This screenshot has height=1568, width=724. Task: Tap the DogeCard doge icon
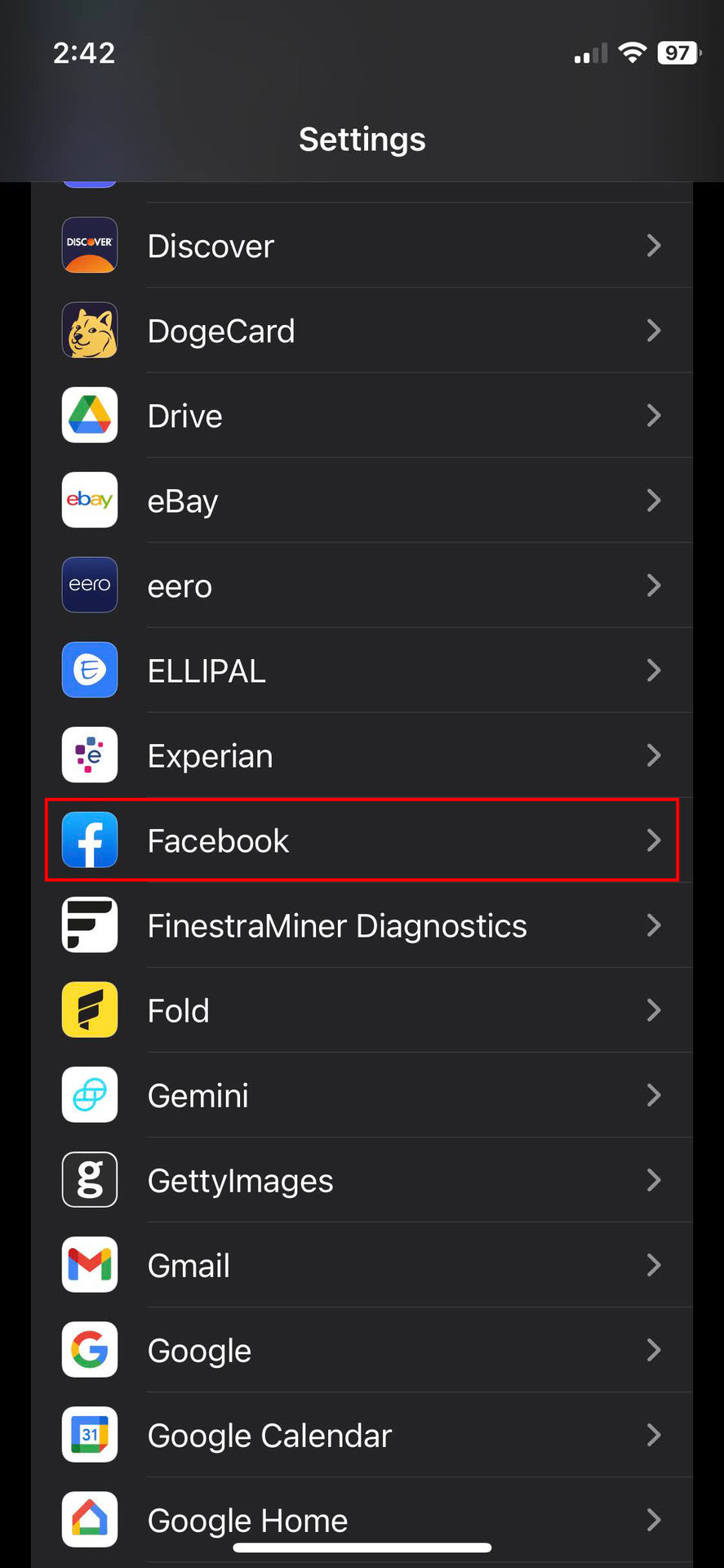tap(89, 330)
